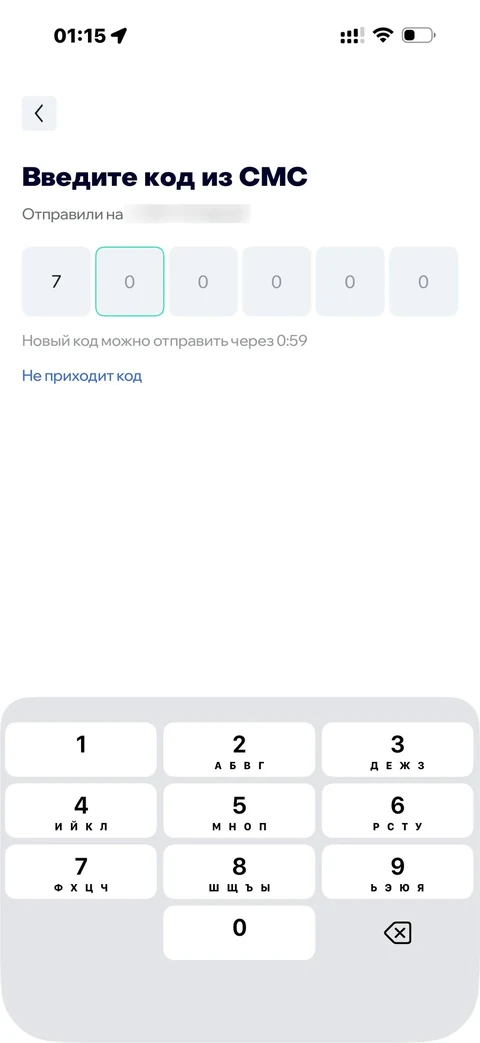Enter digit 1 on the keypad
Viewport: 480px width, 1043px height.
(81, 749)
